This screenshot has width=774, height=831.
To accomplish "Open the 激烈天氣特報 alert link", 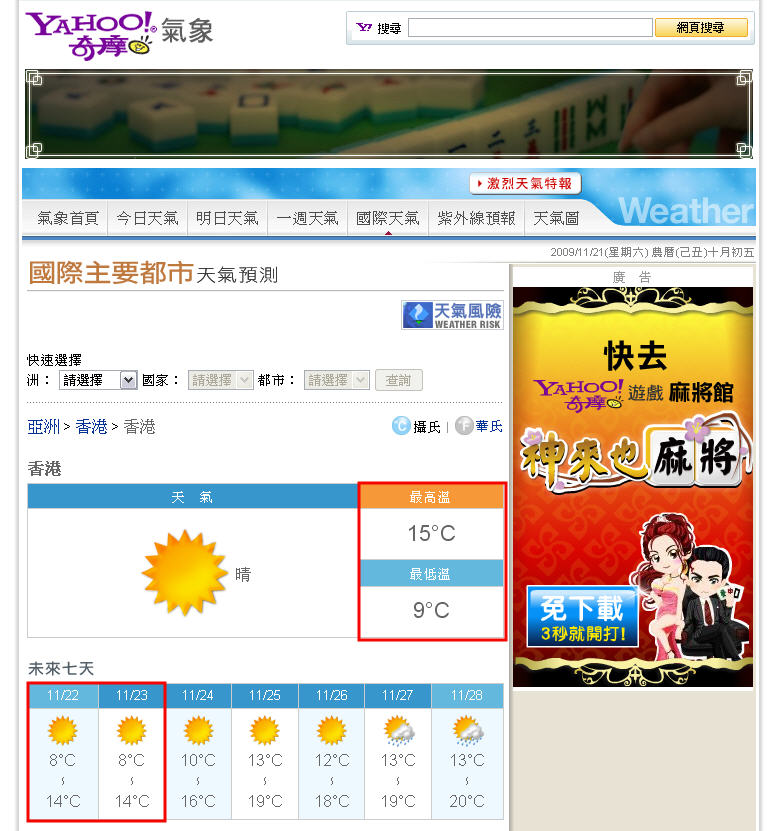I will pos(525,184).
